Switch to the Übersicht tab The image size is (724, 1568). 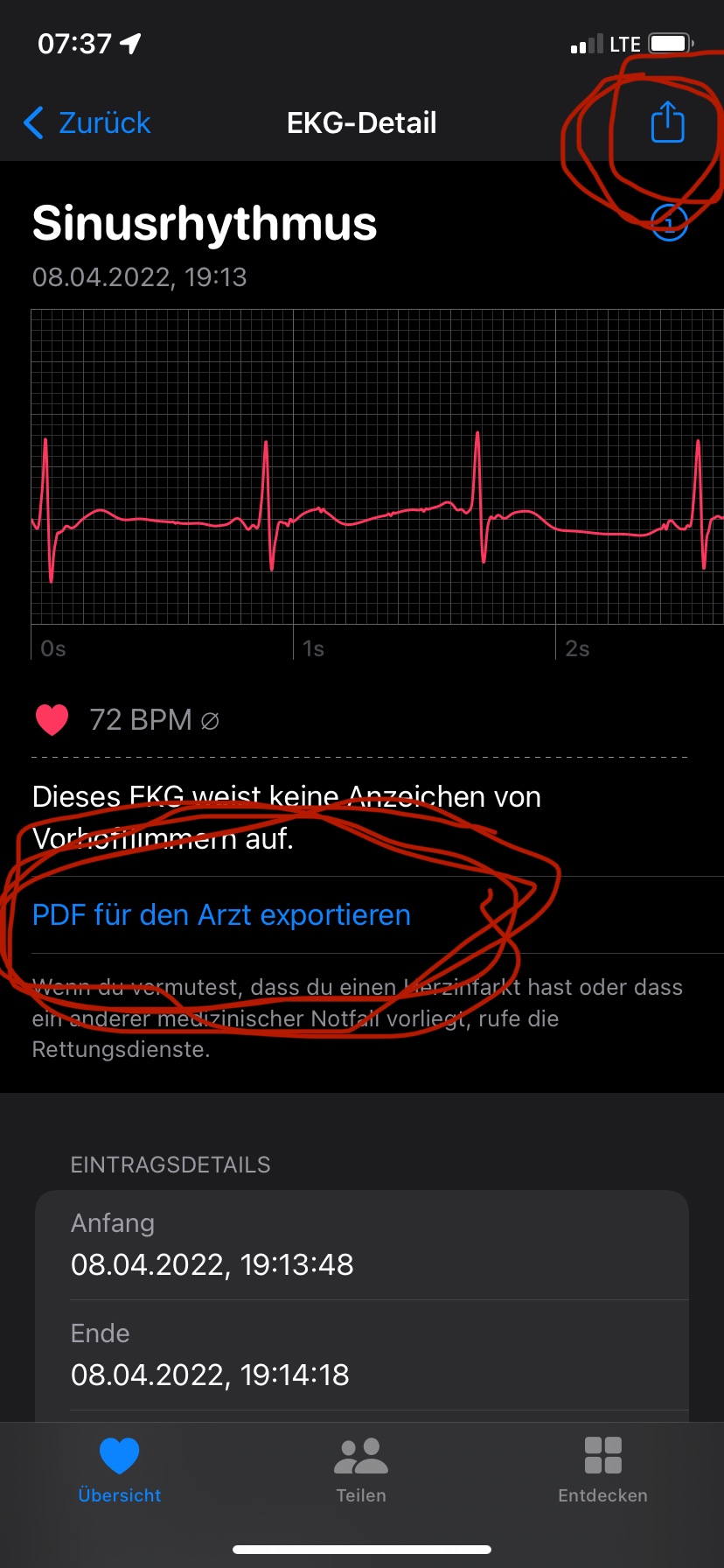click(120, 1468)
